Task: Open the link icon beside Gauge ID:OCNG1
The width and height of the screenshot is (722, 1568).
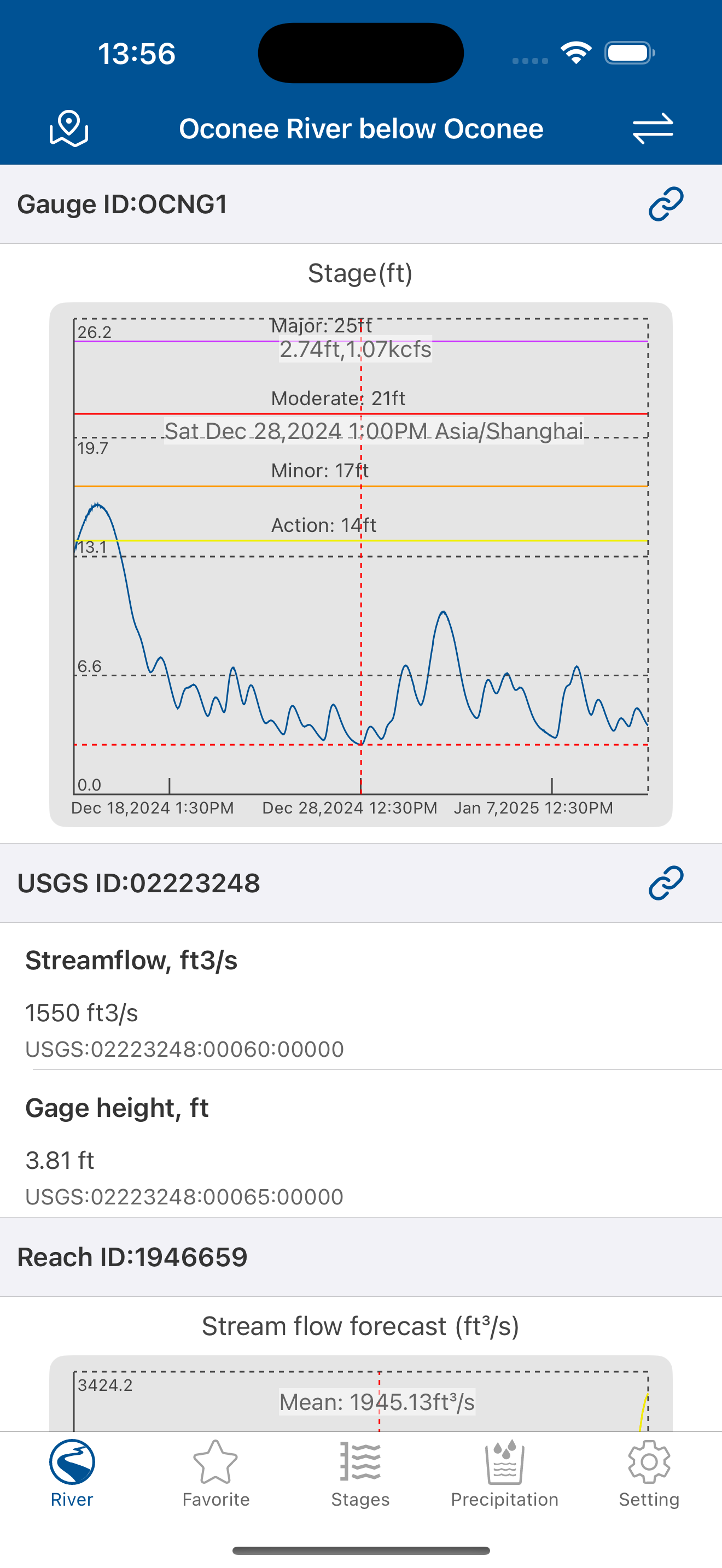Action: 666,204
